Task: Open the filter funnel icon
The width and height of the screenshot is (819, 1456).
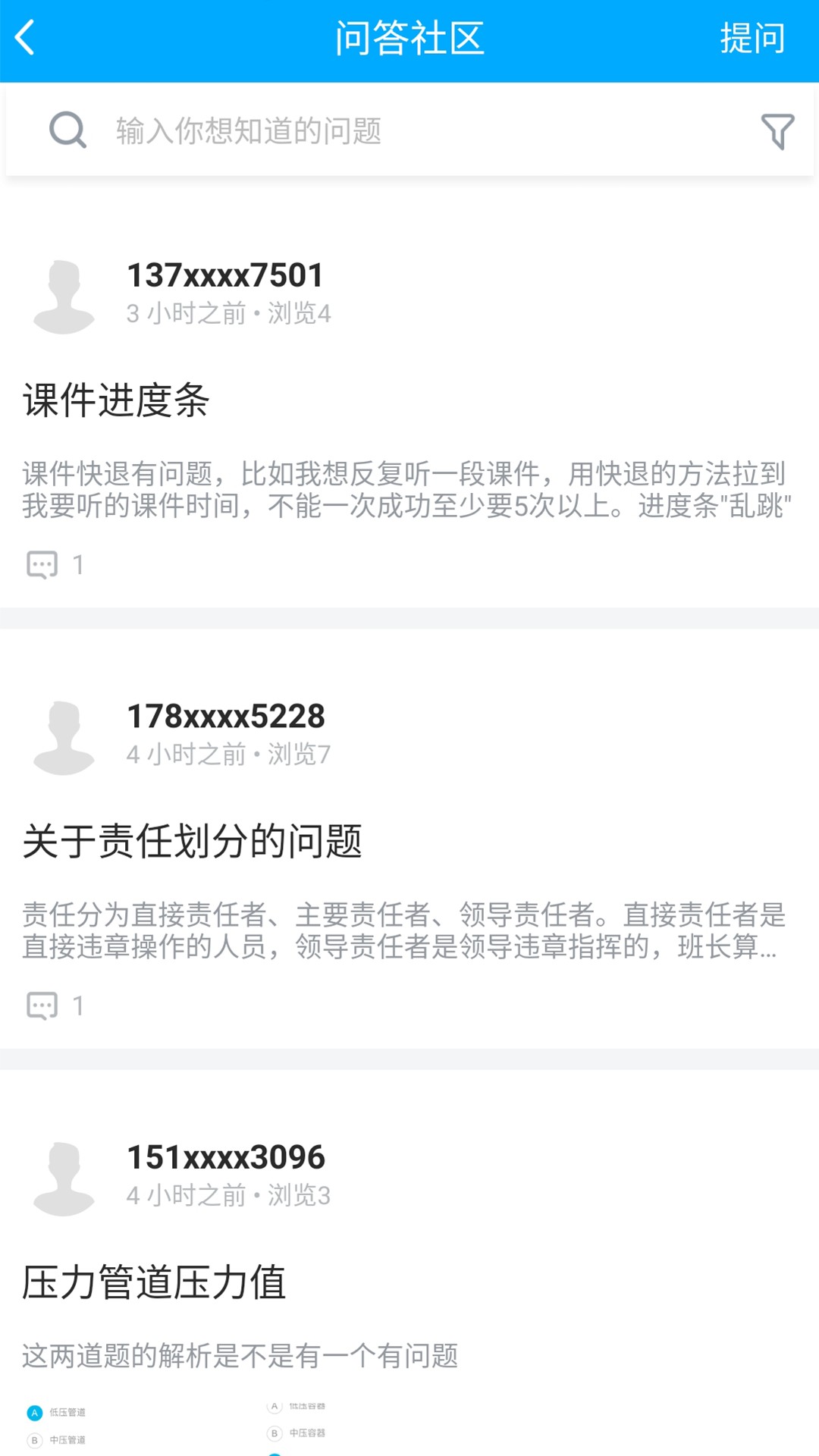Action: pos(777,131)
